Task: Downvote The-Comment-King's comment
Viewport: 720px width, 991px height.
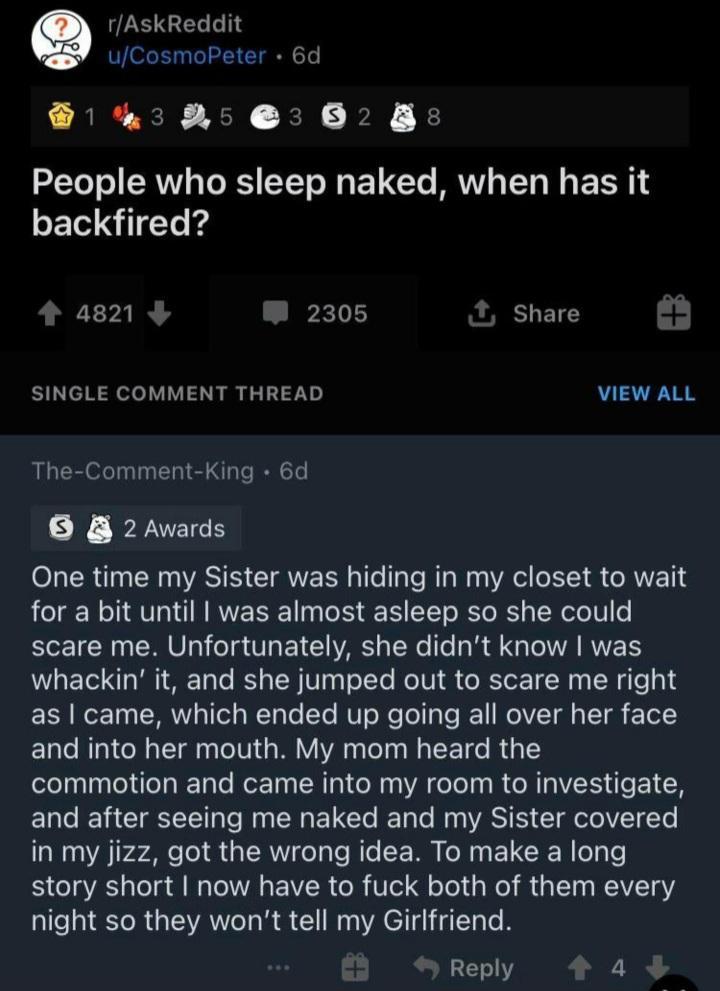Action: pyautogui.click(x=657, y=968)
